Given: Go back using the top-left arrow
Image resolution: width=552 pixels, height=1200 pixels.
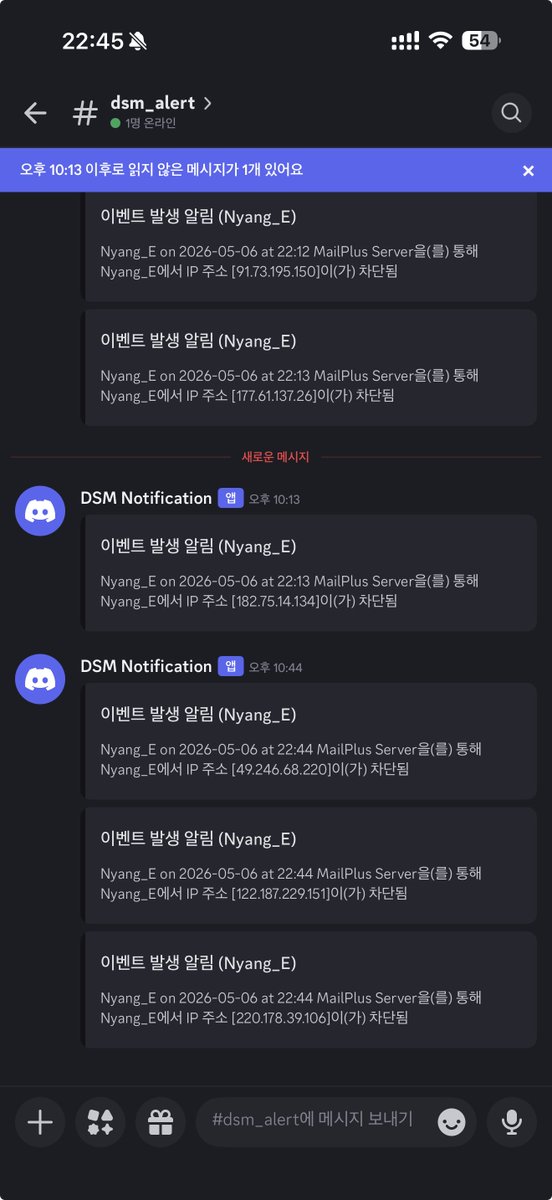Looking at the screenshot, I should [x=35, y=113].
